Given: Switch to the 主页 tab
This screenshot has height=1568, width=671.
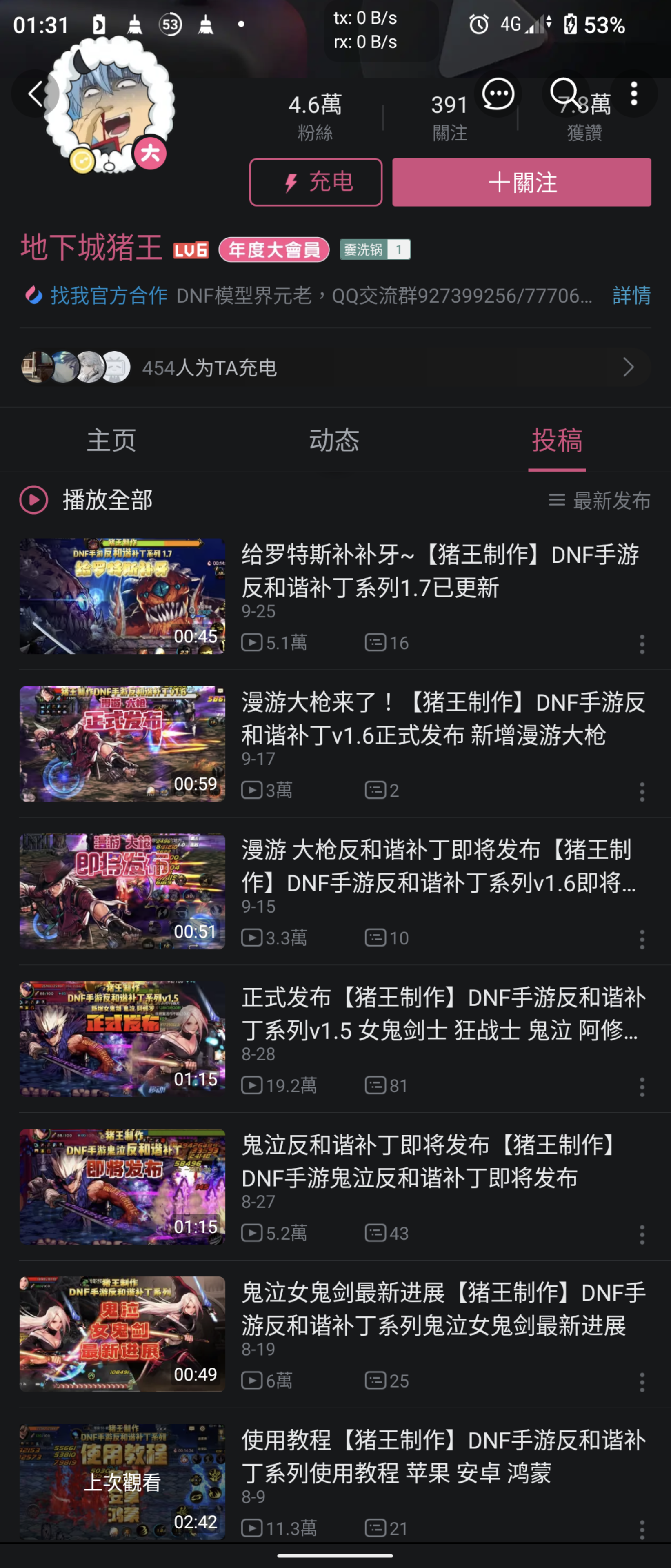Looking at the screenshot, I should coord(111,440).
